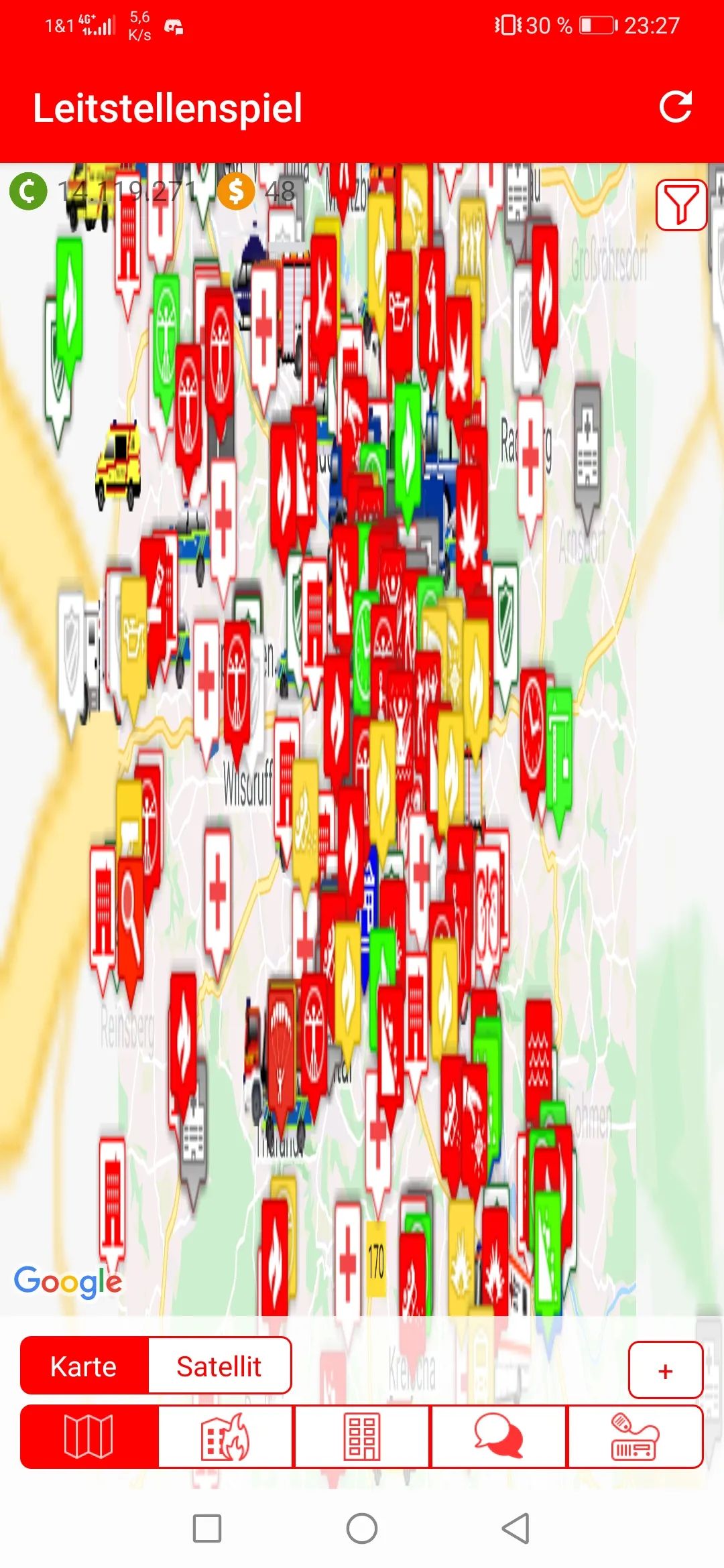Open the buildings list tab
Viewport: 724px width, 1568px height.
362,1437
